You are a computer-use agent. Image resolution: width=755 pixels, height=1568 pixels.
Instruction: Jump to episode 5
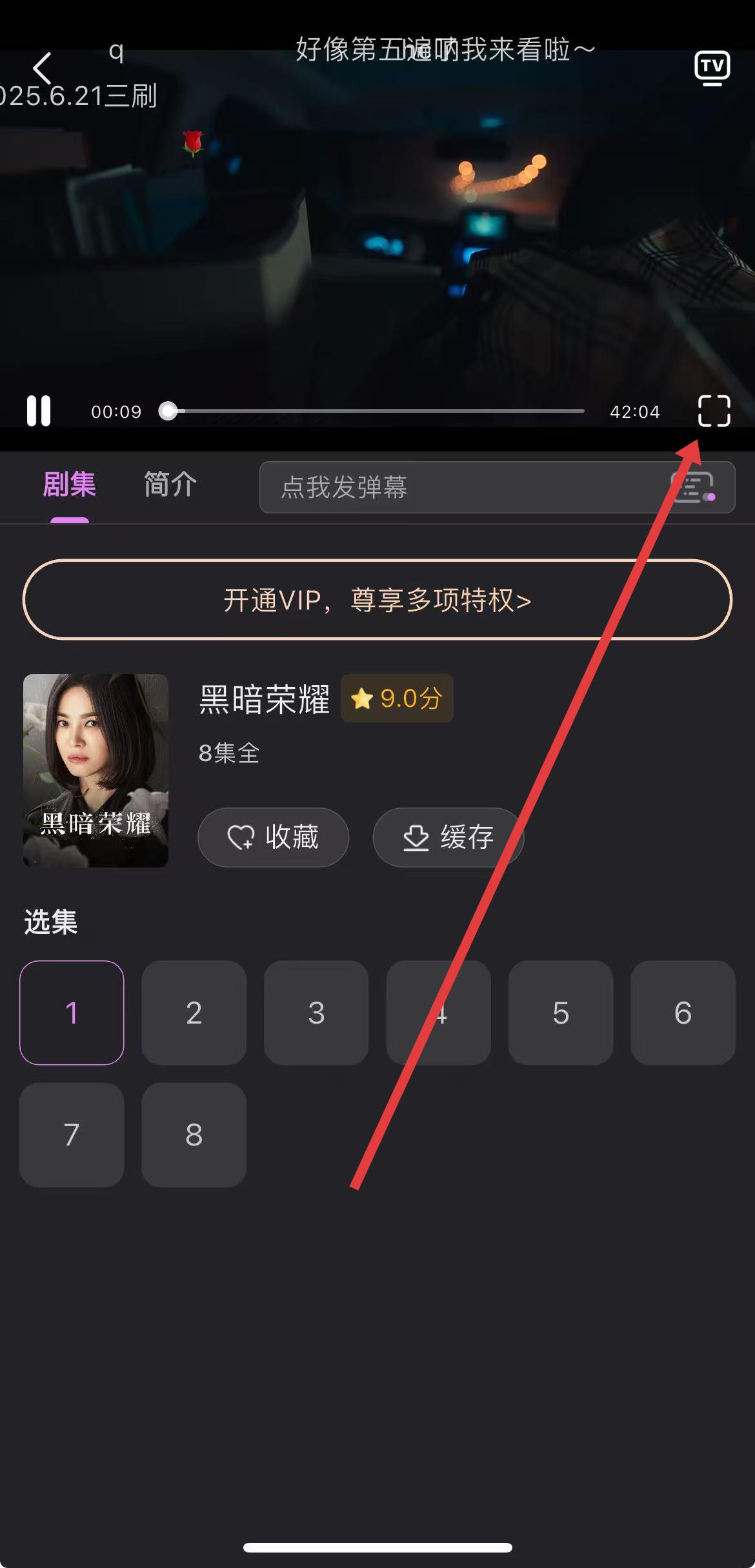pos(560,1013)
